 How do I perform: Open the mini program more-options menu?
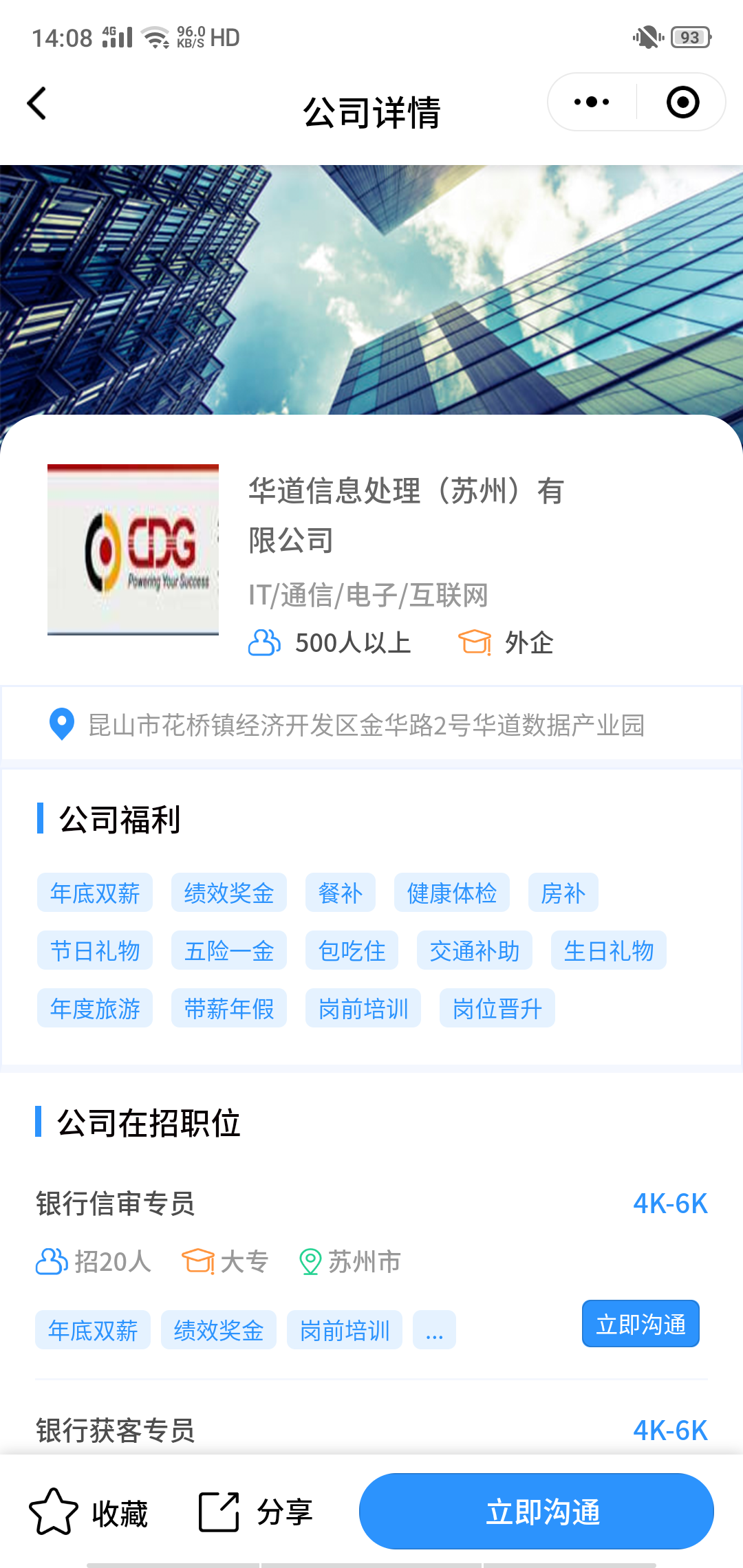[592, 102]
